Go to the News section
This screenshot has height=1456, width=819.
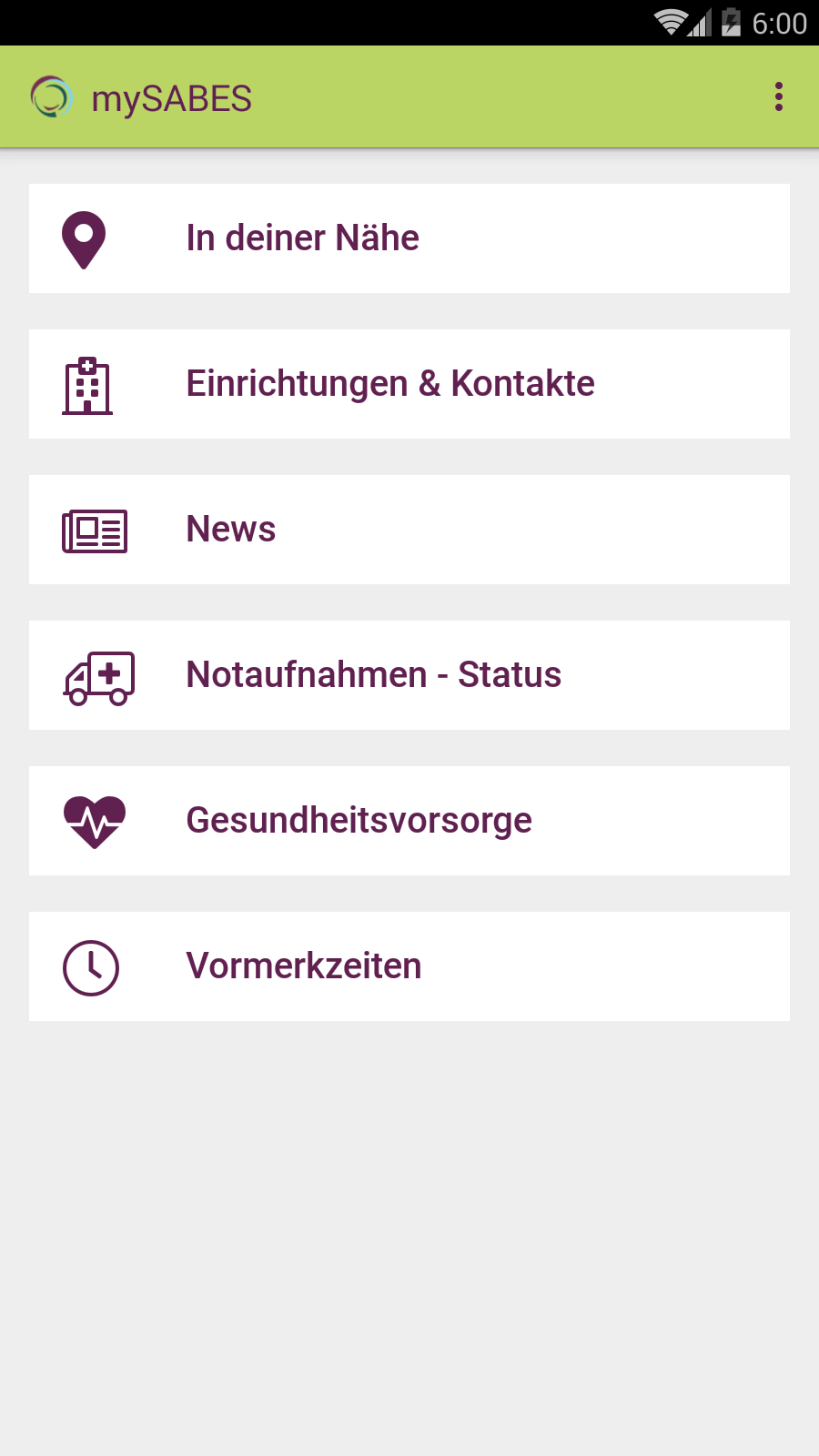[x=409, y=530]
